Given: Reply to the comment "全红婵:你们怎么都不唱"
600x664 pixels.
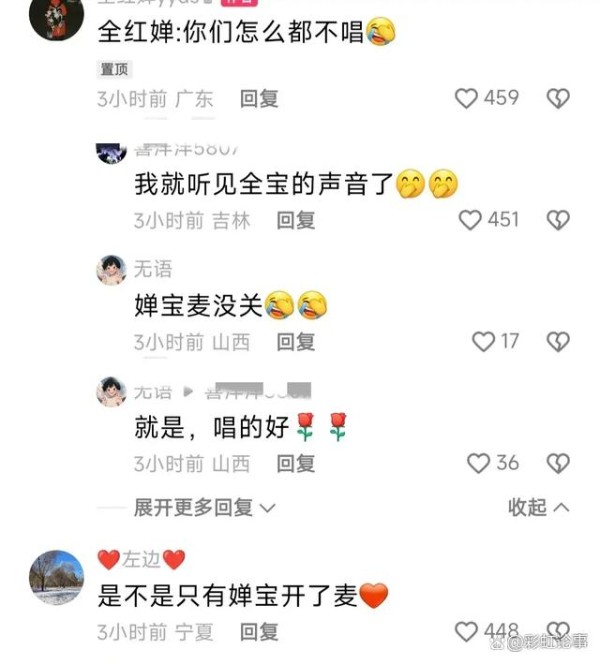Looking at the screenshot, I should [259, 99].
